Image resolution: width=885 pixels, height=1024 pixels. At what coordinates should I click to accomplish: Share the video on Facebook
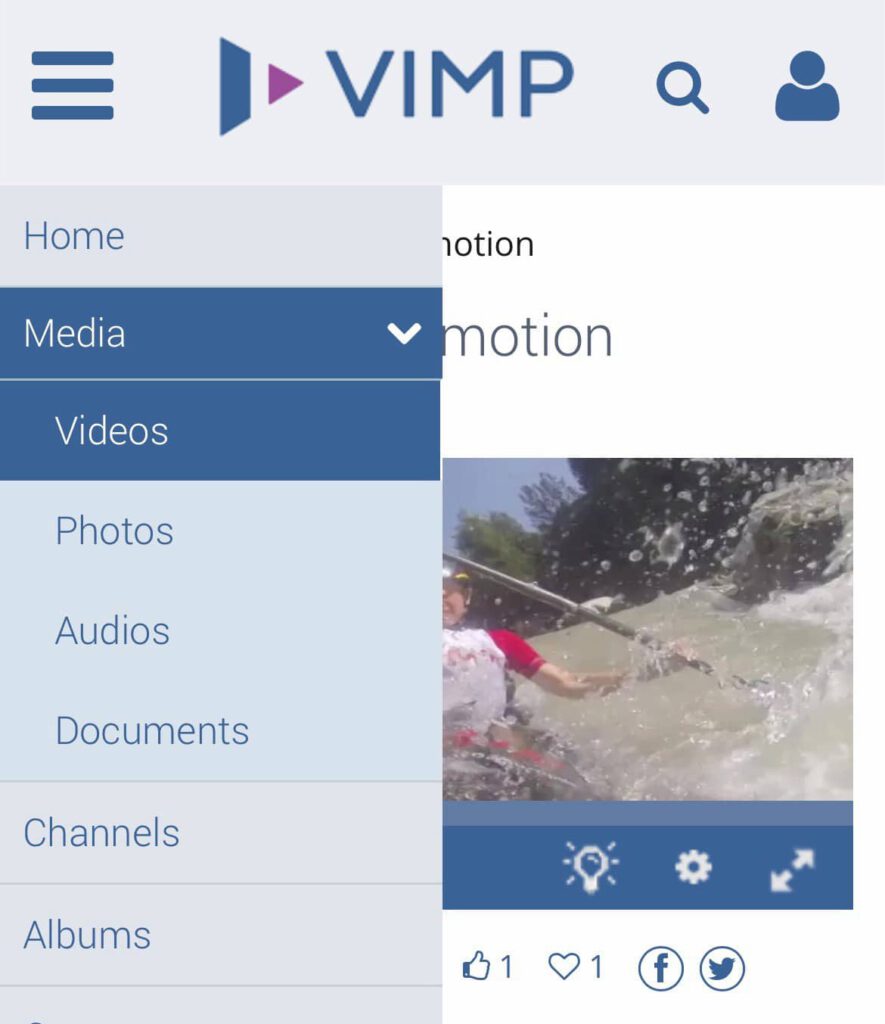pos(660,968)
